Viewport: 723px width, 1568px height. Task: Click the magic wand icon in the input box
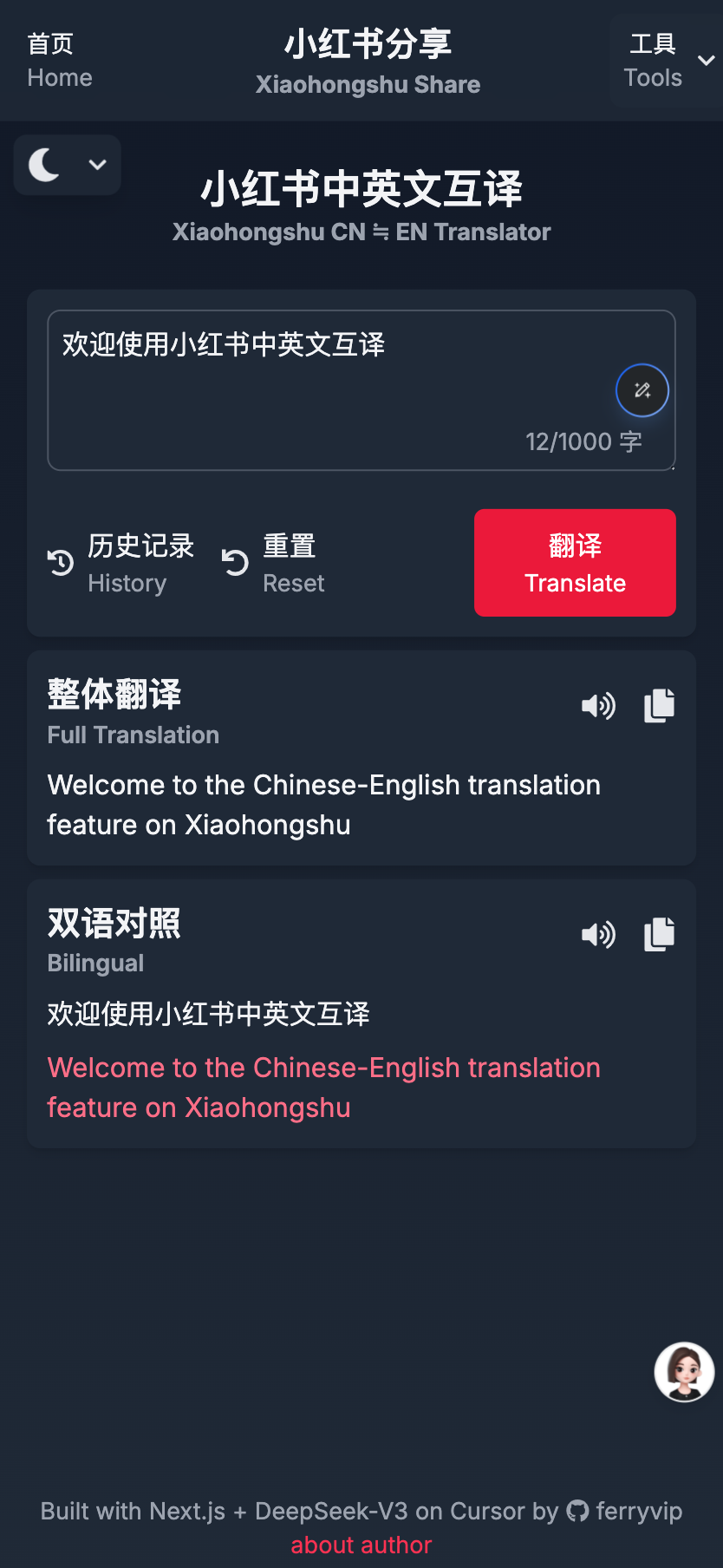[642, 389]
